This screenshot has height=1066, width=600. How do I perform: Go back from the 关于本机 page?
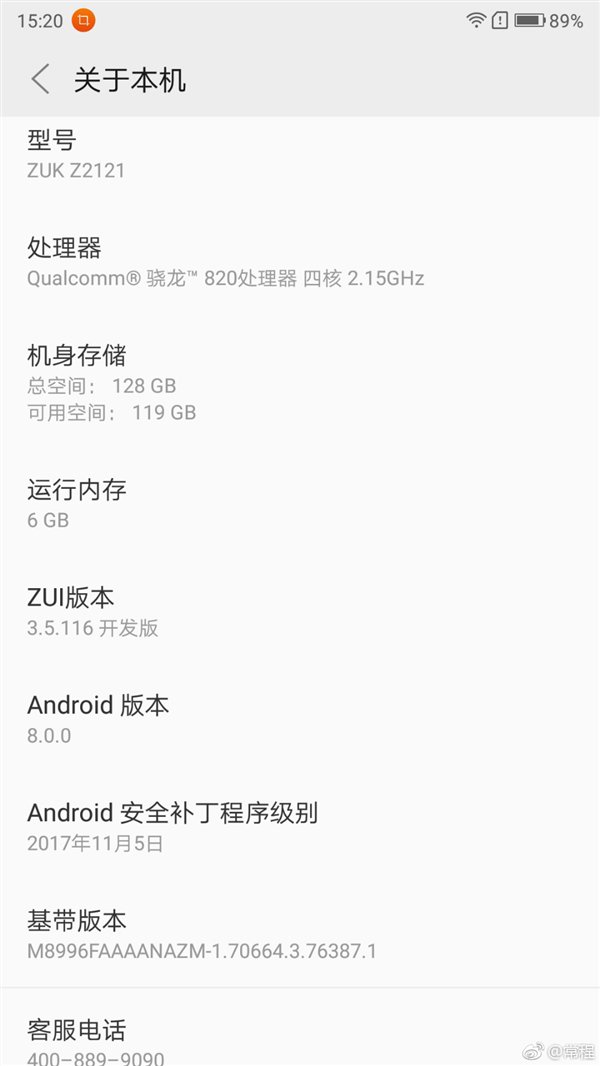coord(40,80)
